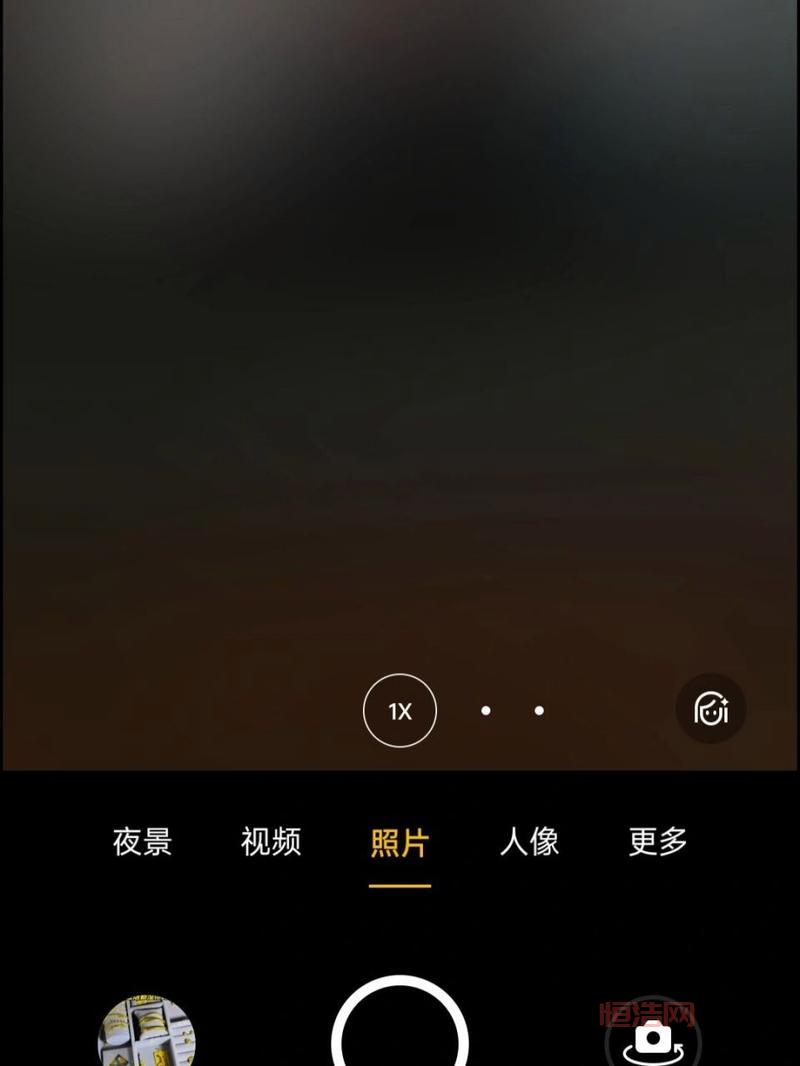Switch to 视频 video mode
800x1066 pixels.
pos(271,842)
